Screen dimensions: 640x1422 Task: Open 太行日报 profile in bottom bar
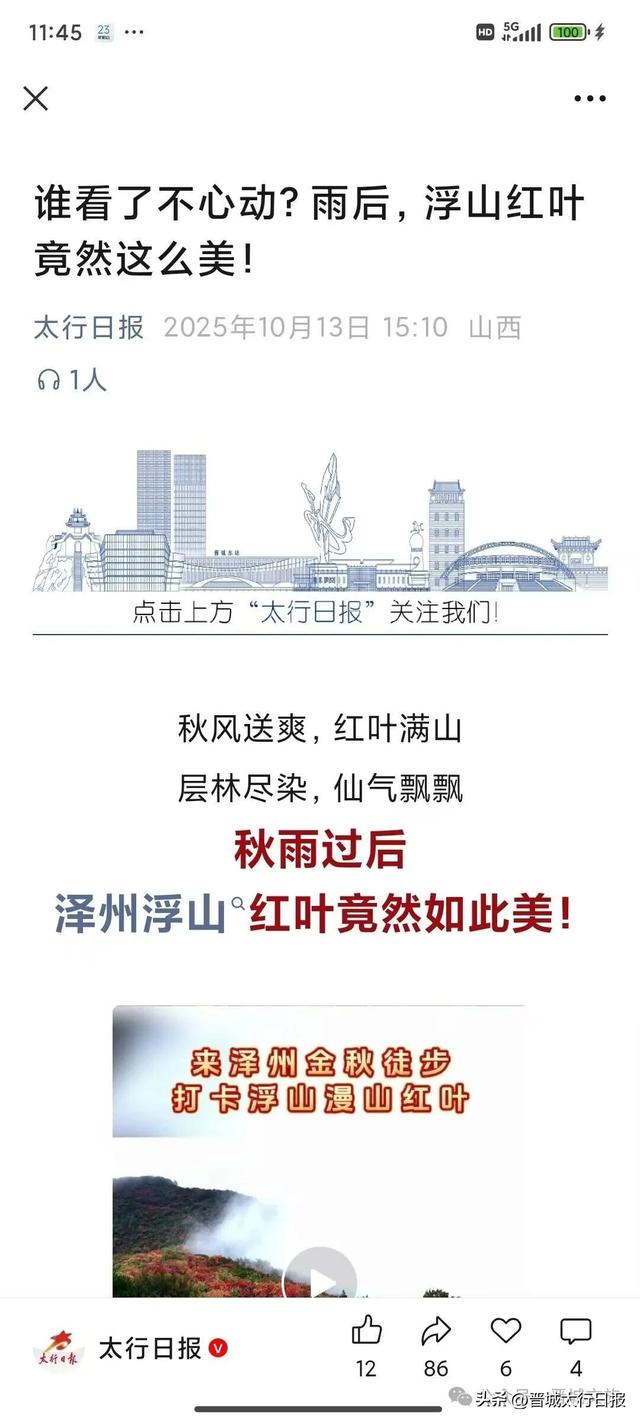(x=130, y=1348)
